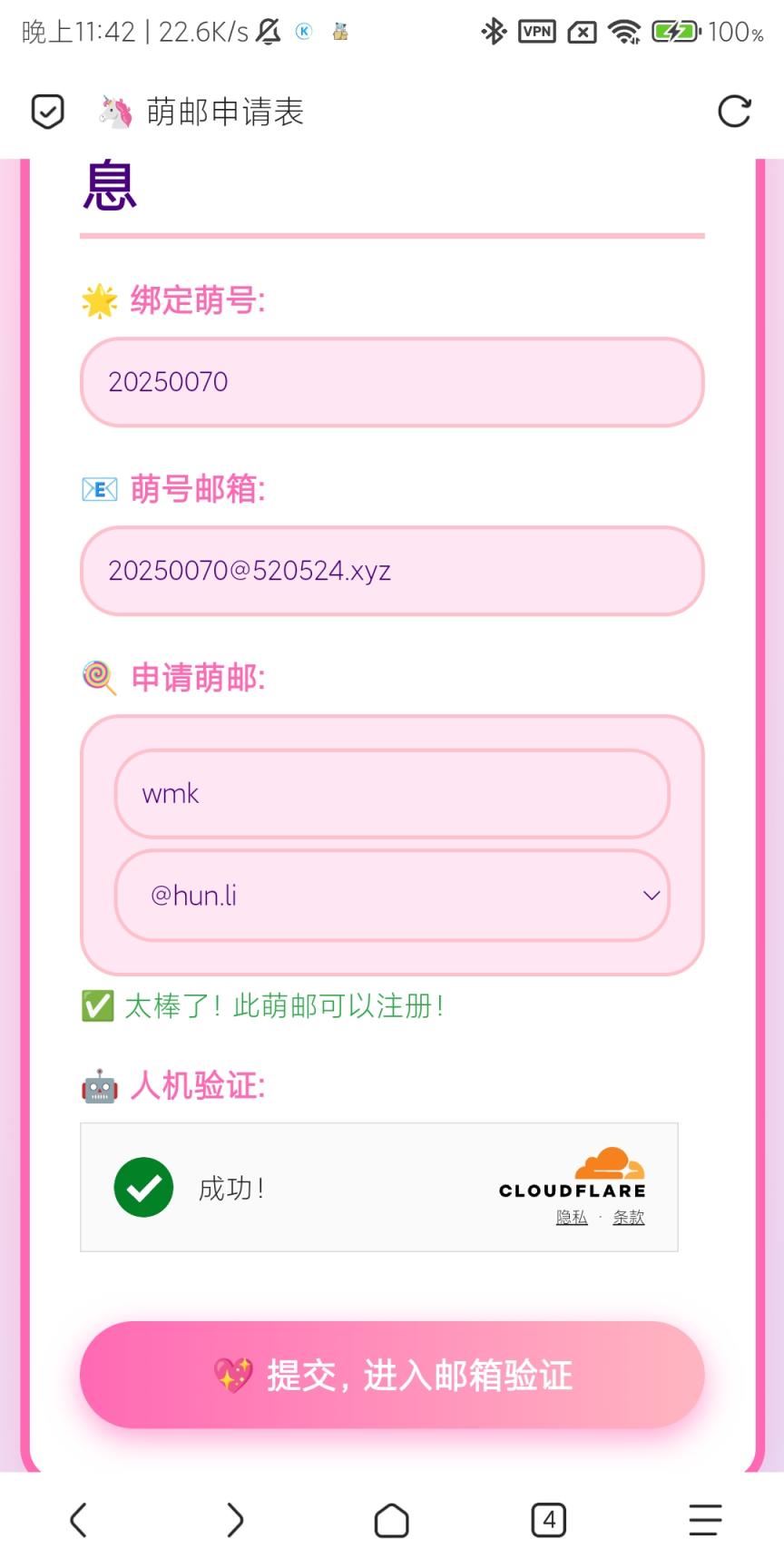Go back to the previous page
The width and height of the screenshot is (784, 1568).
79,1520
